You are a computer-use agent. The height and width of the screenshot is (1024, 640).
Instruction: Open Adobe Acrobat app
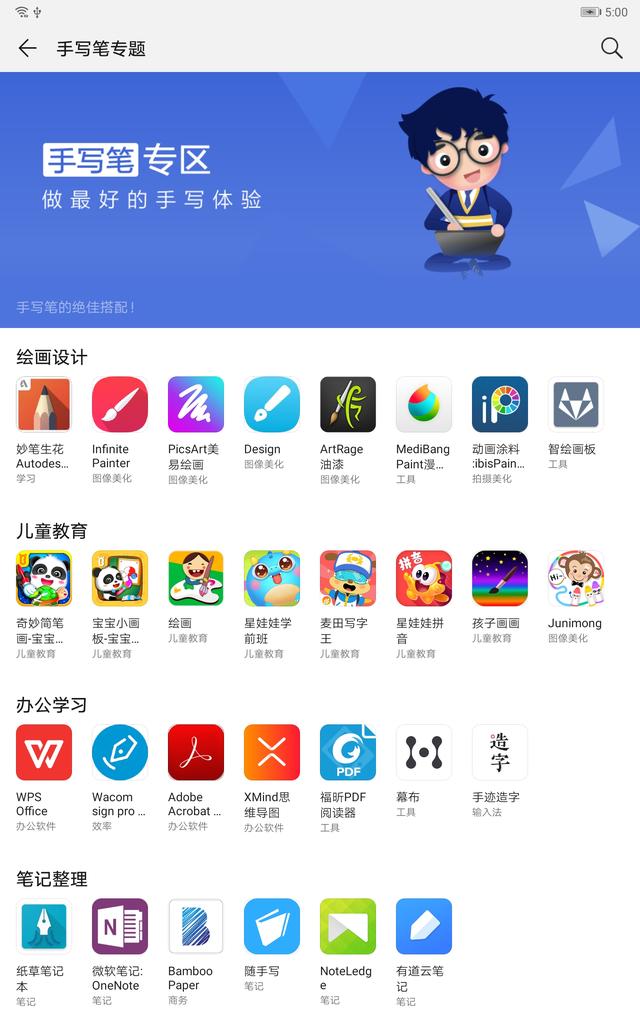196,753
